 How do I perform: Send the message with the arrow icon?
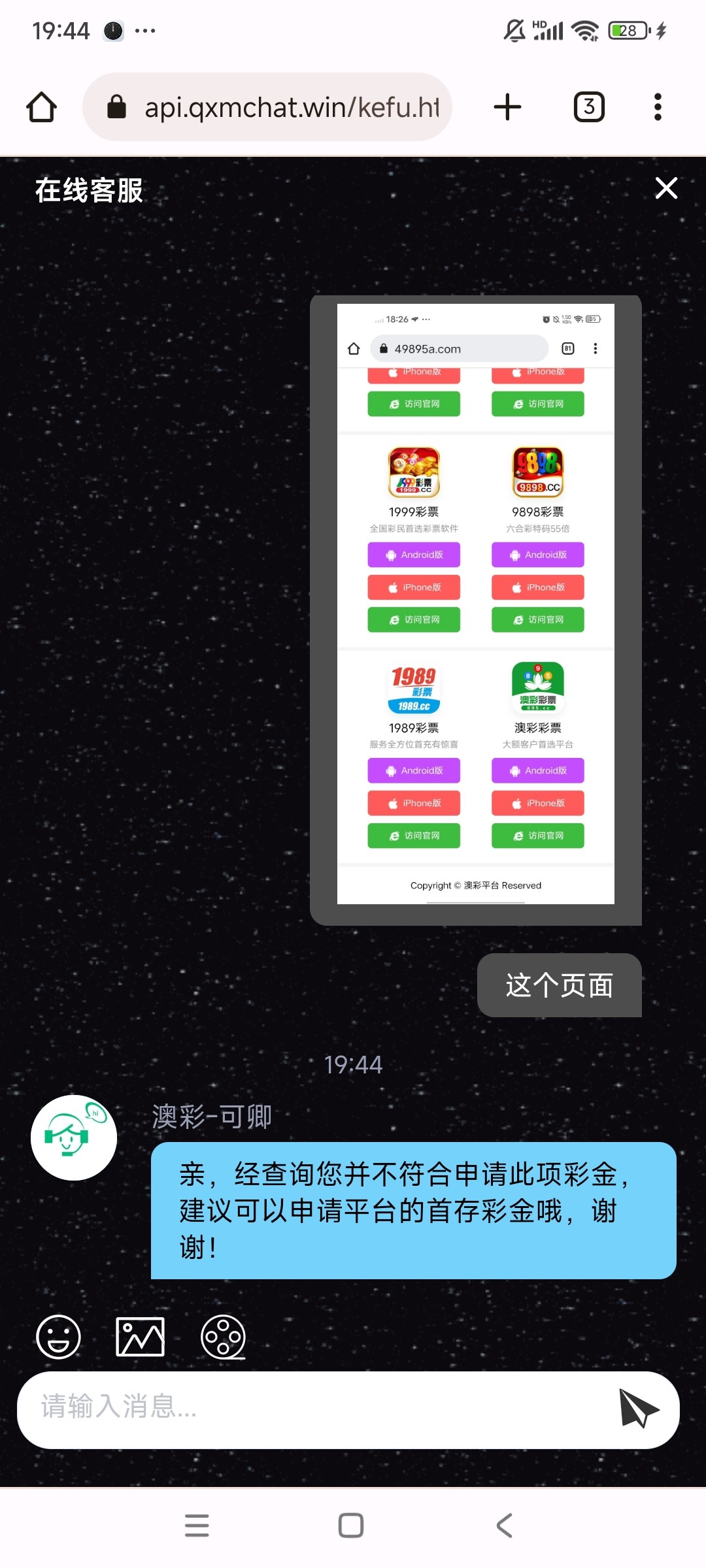click(x=638, y=1408)
